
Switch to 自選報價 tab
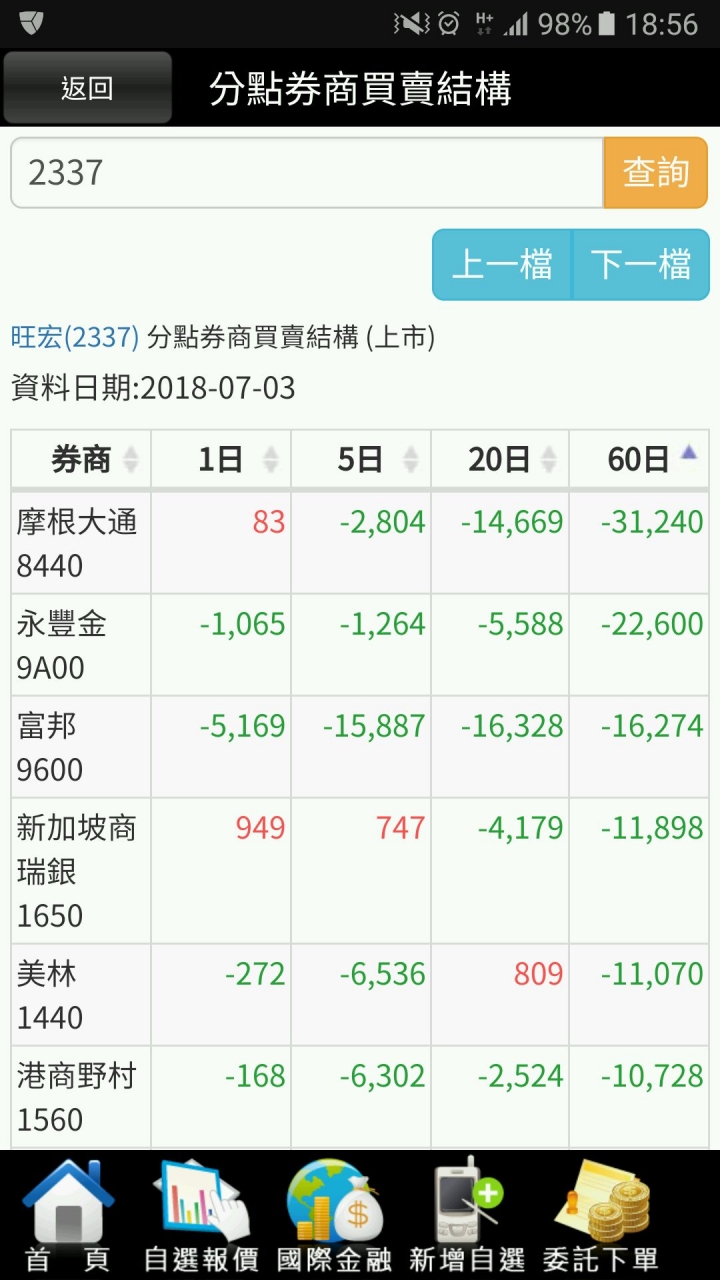(201, 1216)
